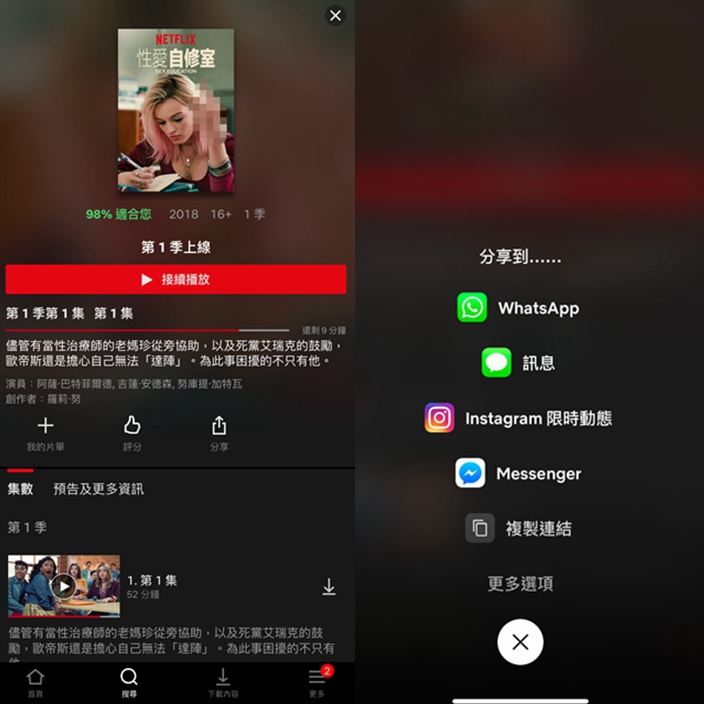Download 第1集 using the download arrow

(328, 587)
